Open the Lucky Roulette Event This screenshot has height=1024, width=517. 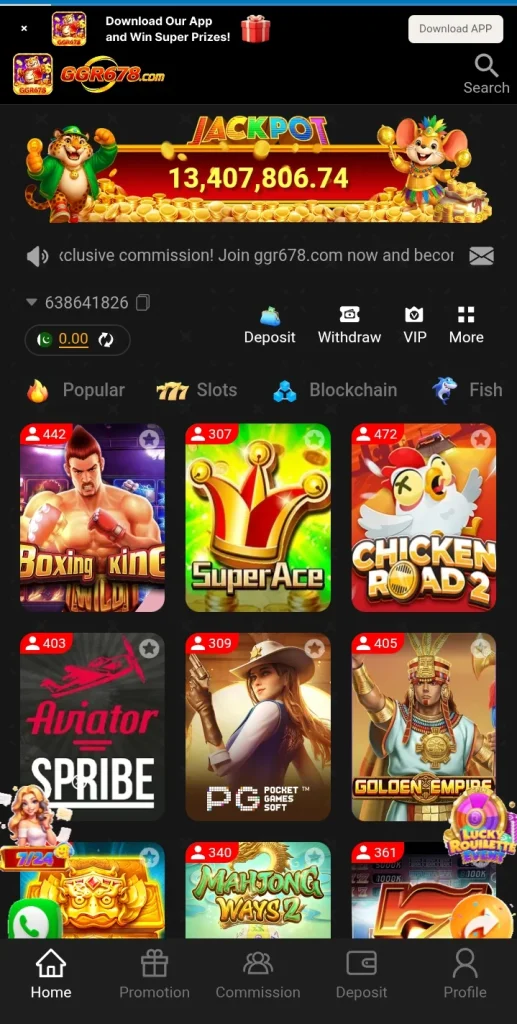tap(477, 829)
